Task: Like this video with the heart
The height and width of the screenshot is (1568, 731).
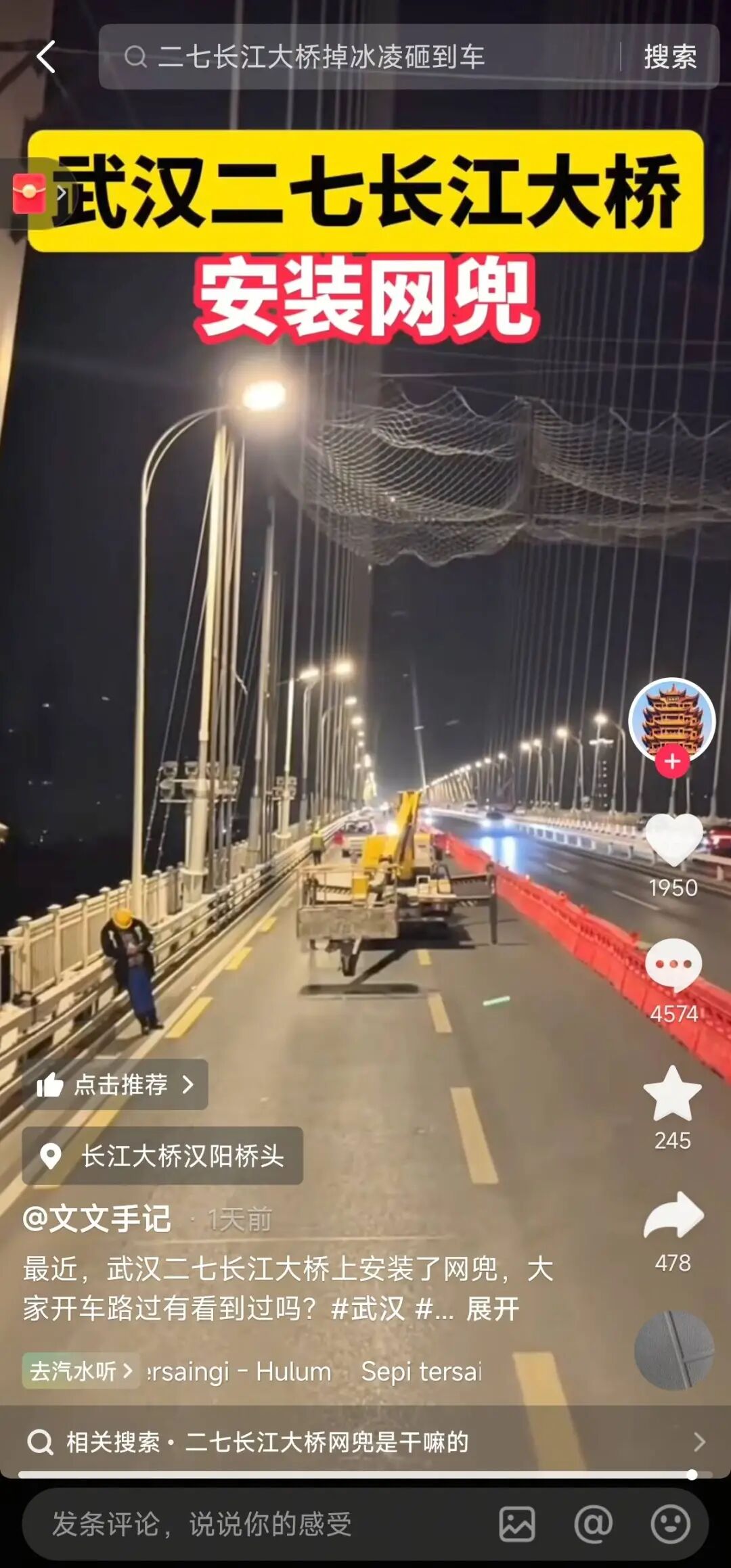Action: click(673, 839)
